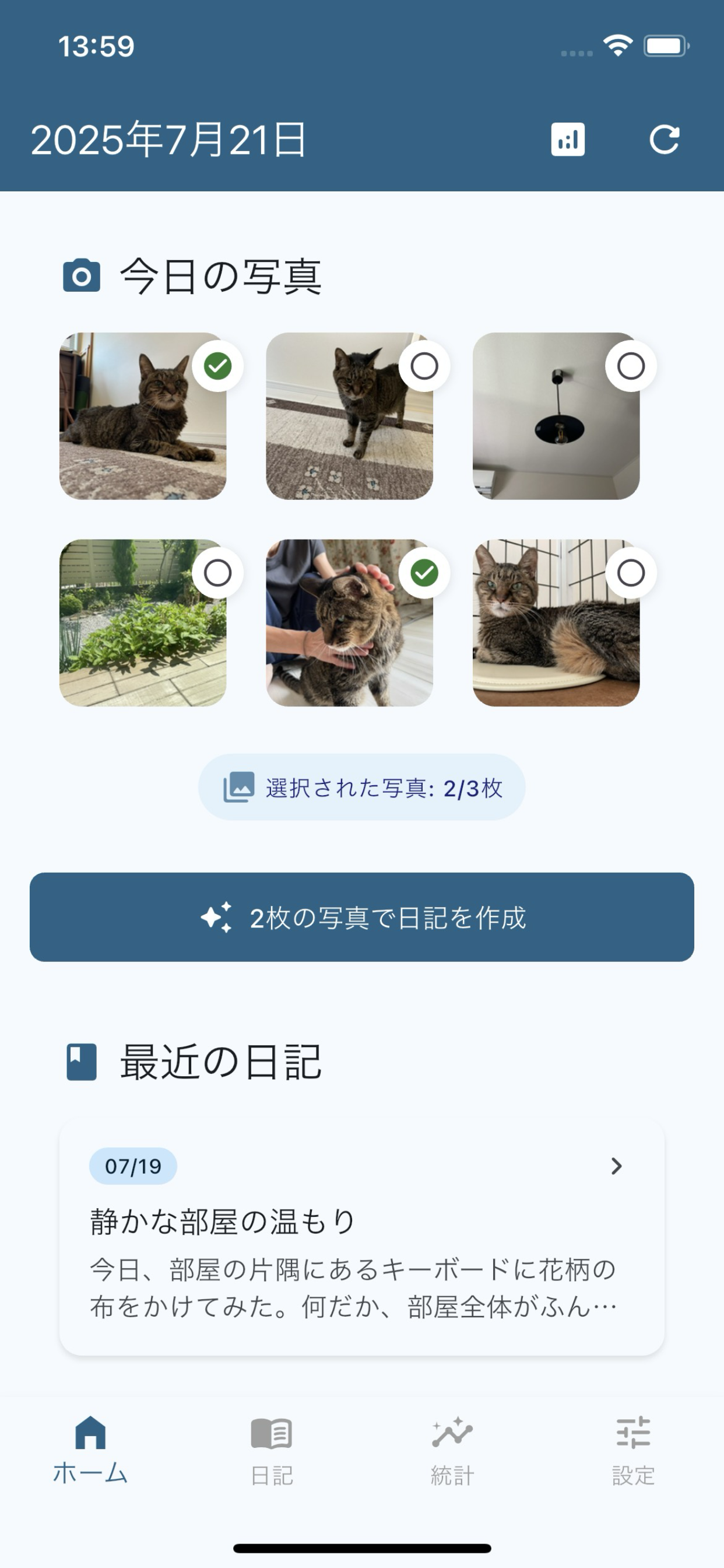Viewport: 724px width, 1568px height.
Task: Deselect the cat being petted photo
Action: (424, 573)
